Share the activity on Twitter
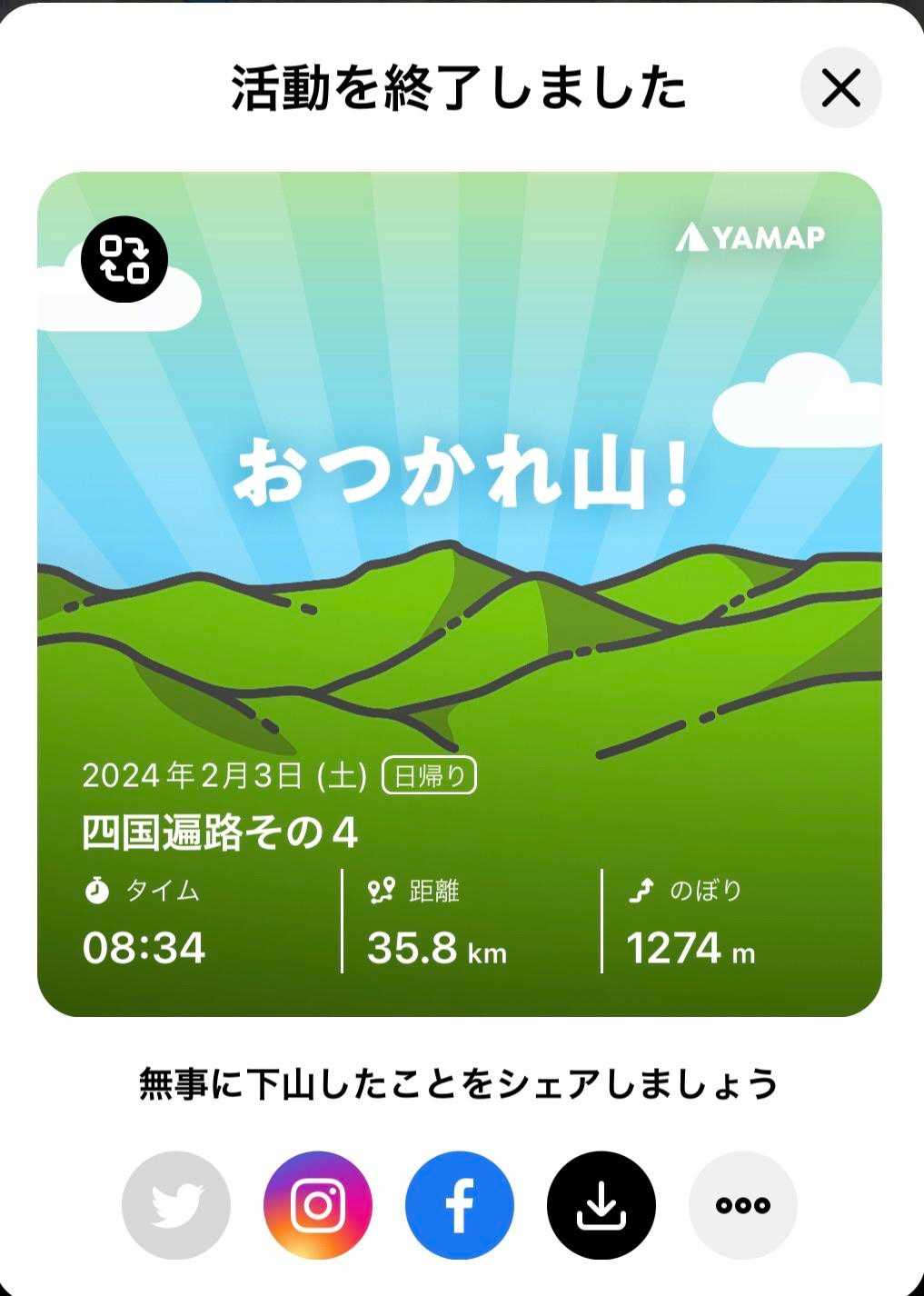Image resolution: width=924 pixels, height=1296 pixels. [176, 1205]
